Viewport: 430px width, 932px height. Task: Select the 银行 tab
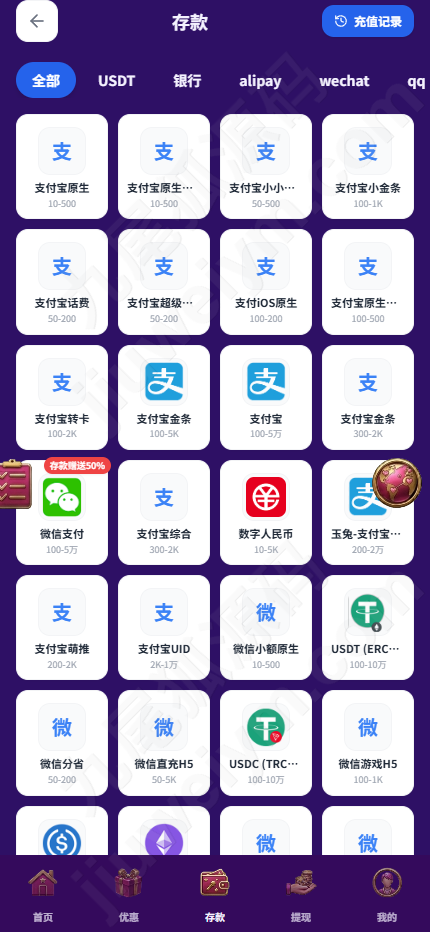point(187,80)
